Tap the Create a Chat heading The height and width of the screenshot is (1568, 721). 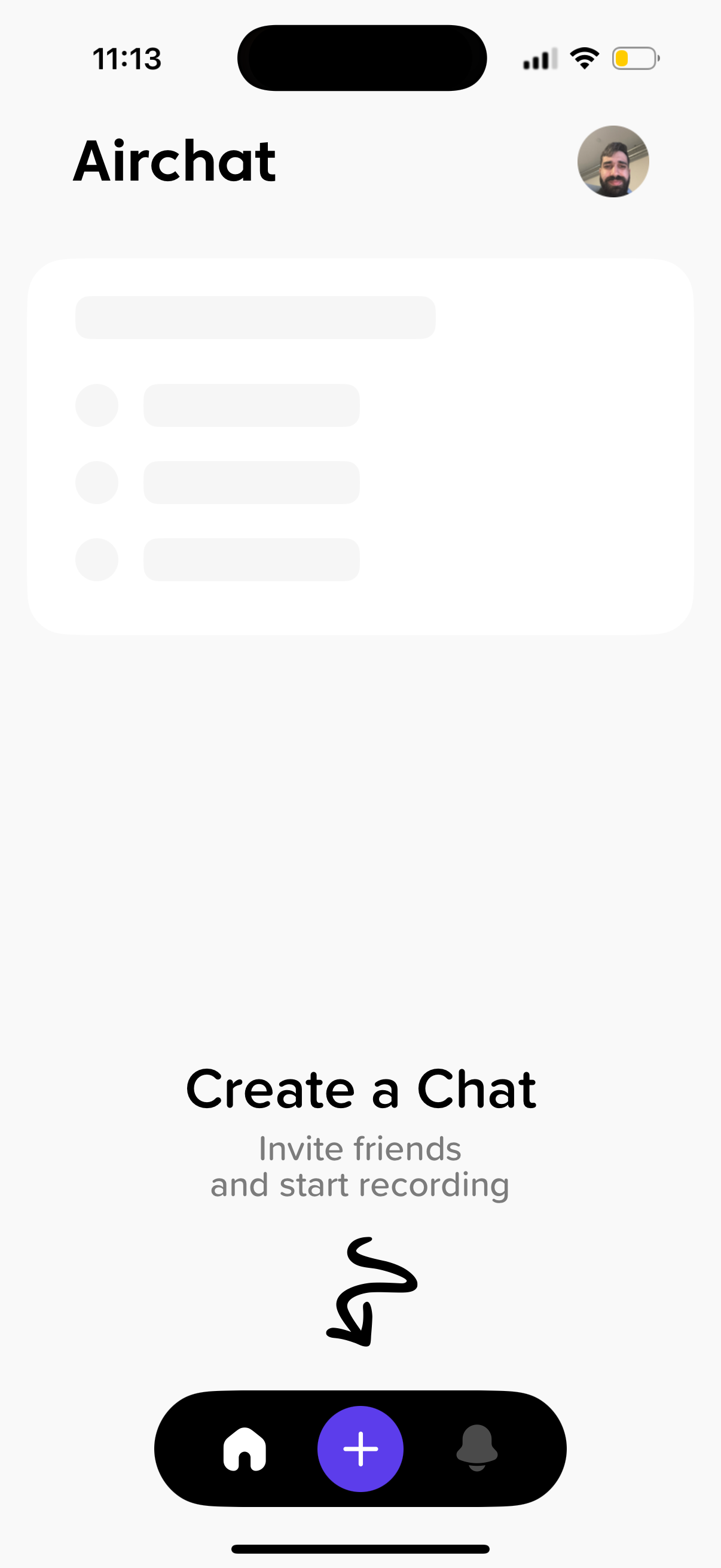pos(360,1090)
